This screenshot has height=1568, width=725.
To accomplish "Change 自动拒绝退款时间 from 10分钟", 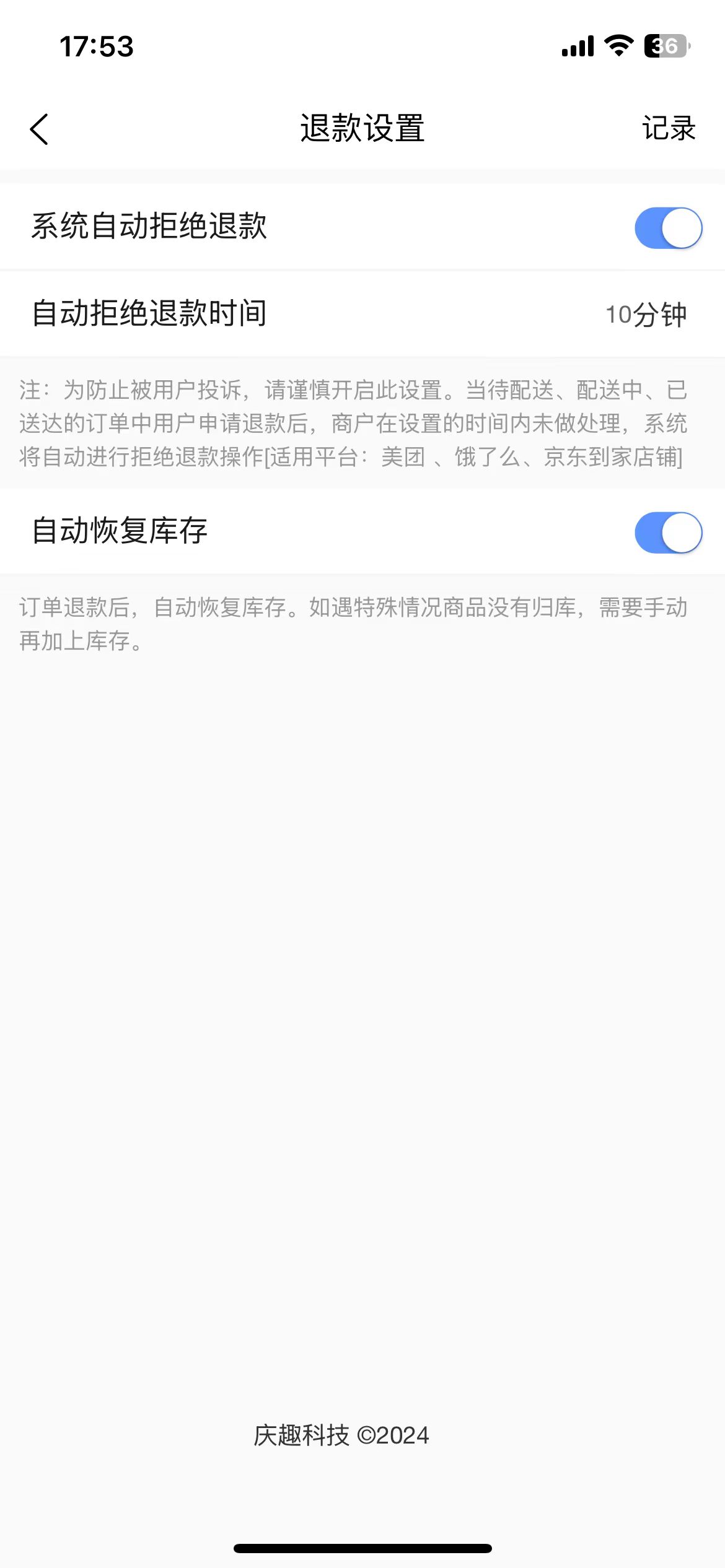I will pos(645,315).
